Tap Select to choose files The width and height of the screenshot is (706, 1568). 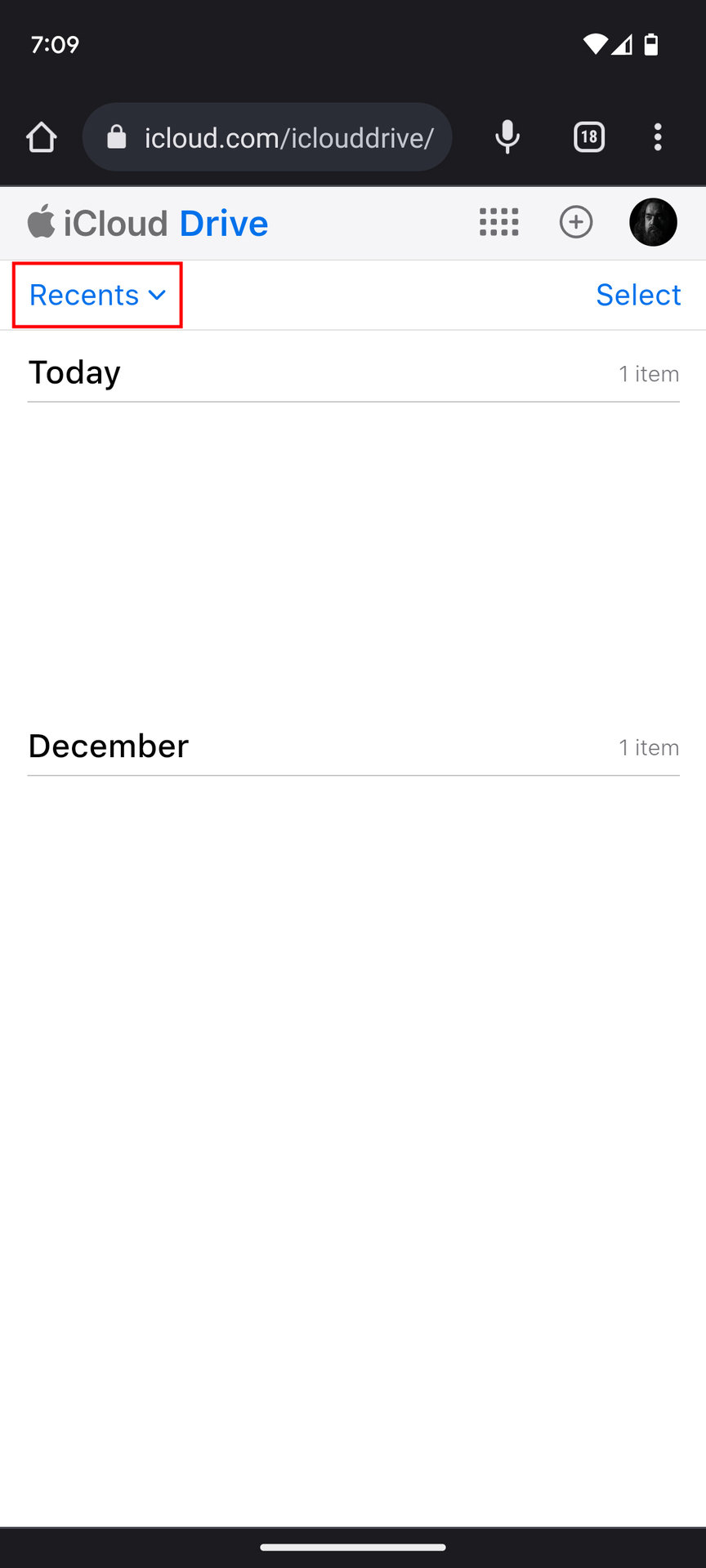point(637,295)
